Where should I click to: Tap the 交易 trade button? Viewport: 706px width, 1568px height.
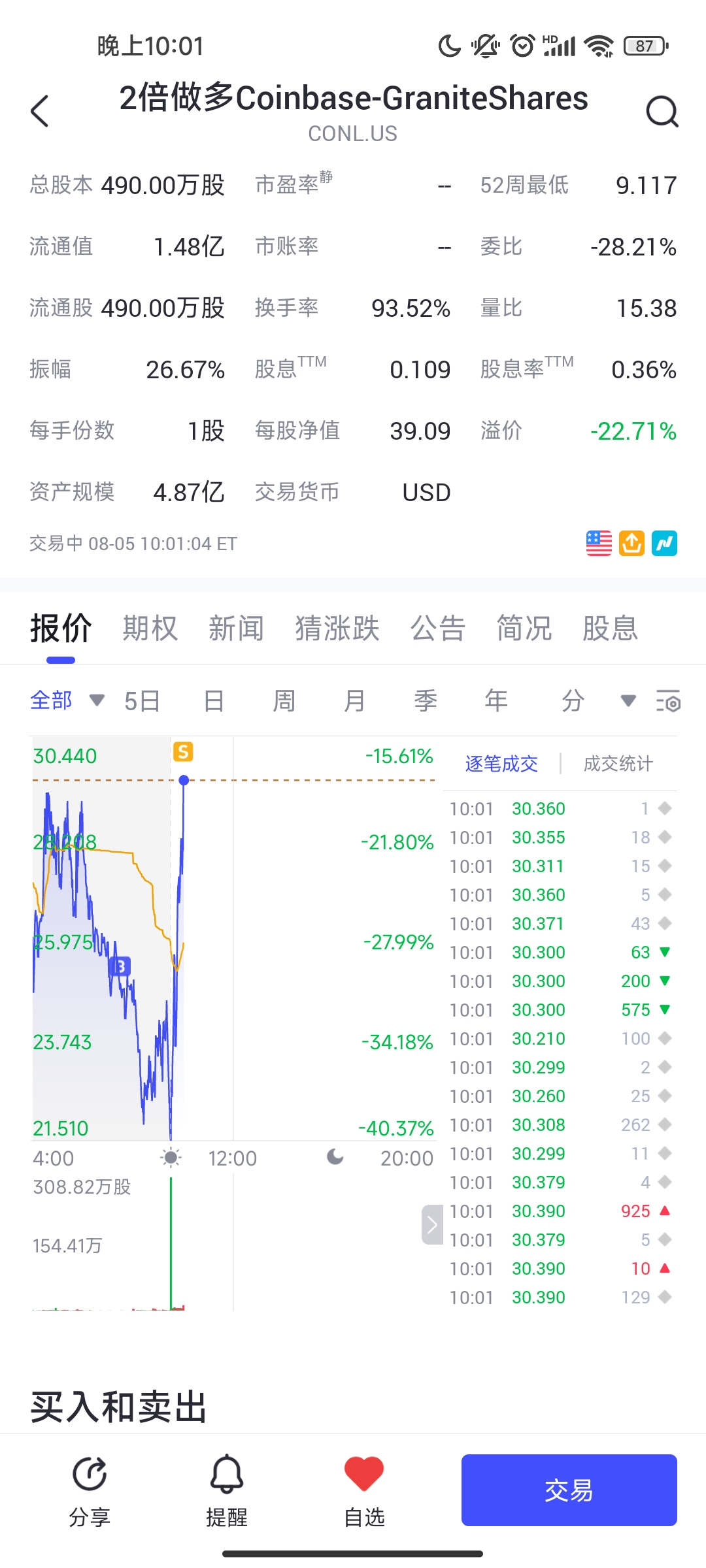(x=569, y=1490)
